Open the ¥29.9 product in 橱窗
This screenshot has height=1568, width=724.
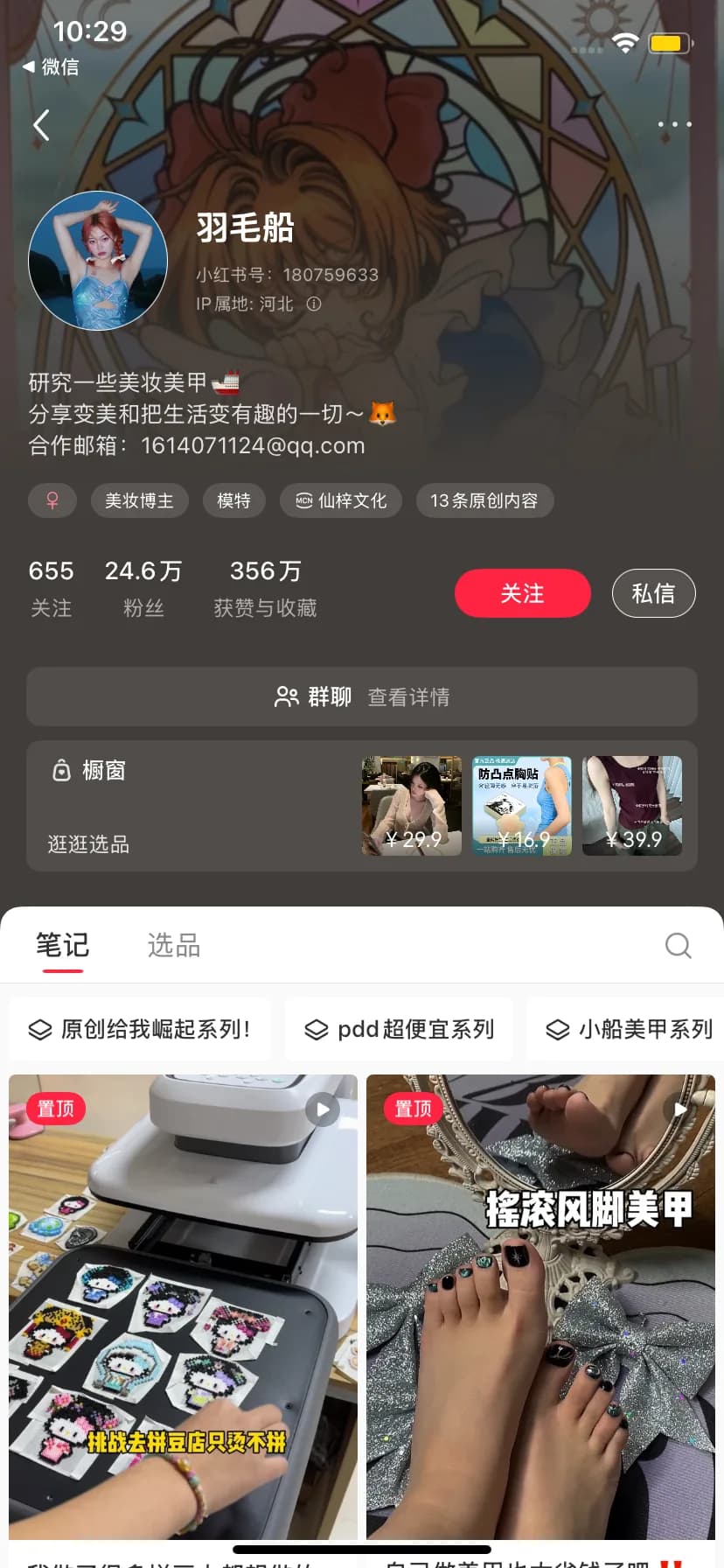click(412, 806)
